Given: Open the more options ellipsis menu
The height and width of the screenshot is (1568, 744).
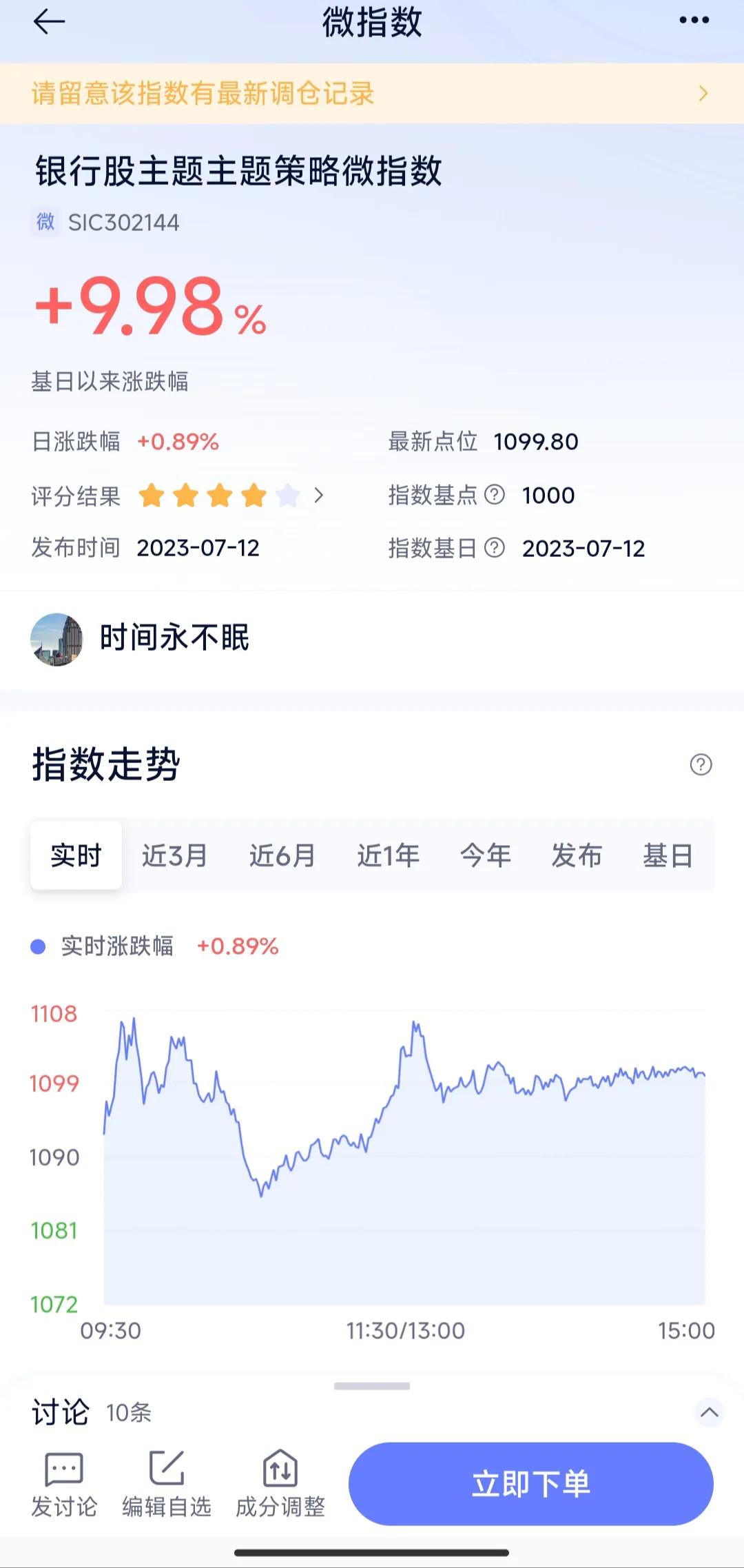Looking at the screenshot, I should [693, 21].
